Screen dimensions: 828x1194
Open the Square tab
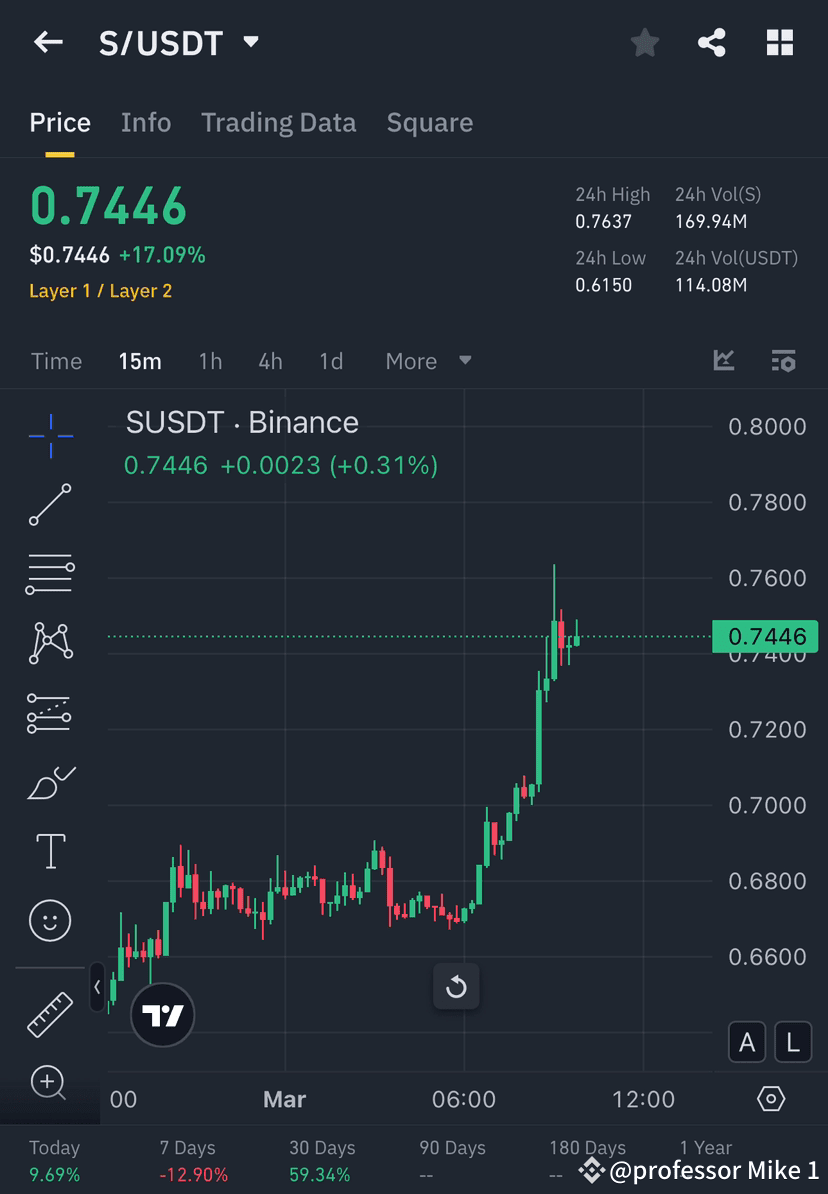(429, 122)
